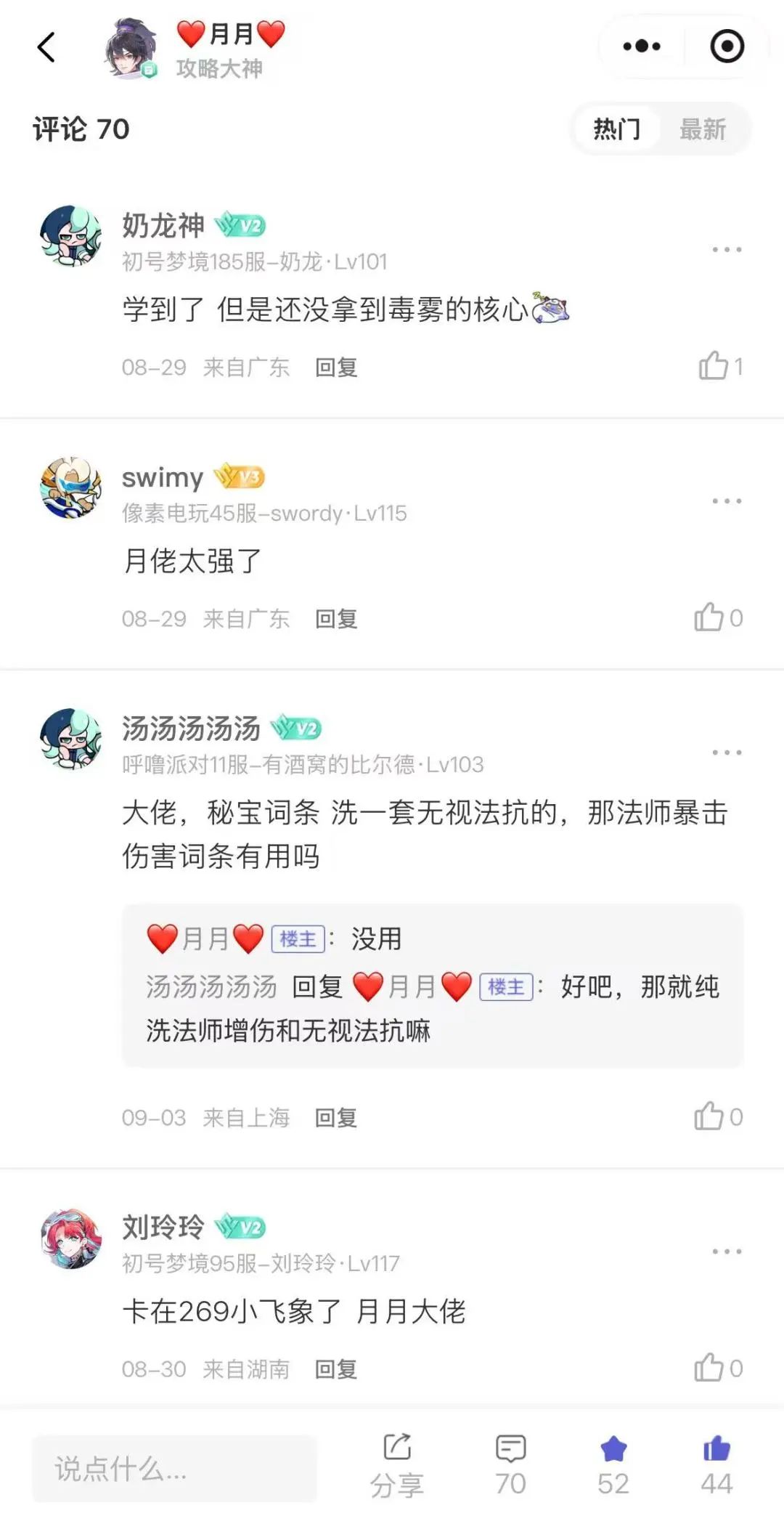Reply to 奶龙神's comment

click(336, 368)
